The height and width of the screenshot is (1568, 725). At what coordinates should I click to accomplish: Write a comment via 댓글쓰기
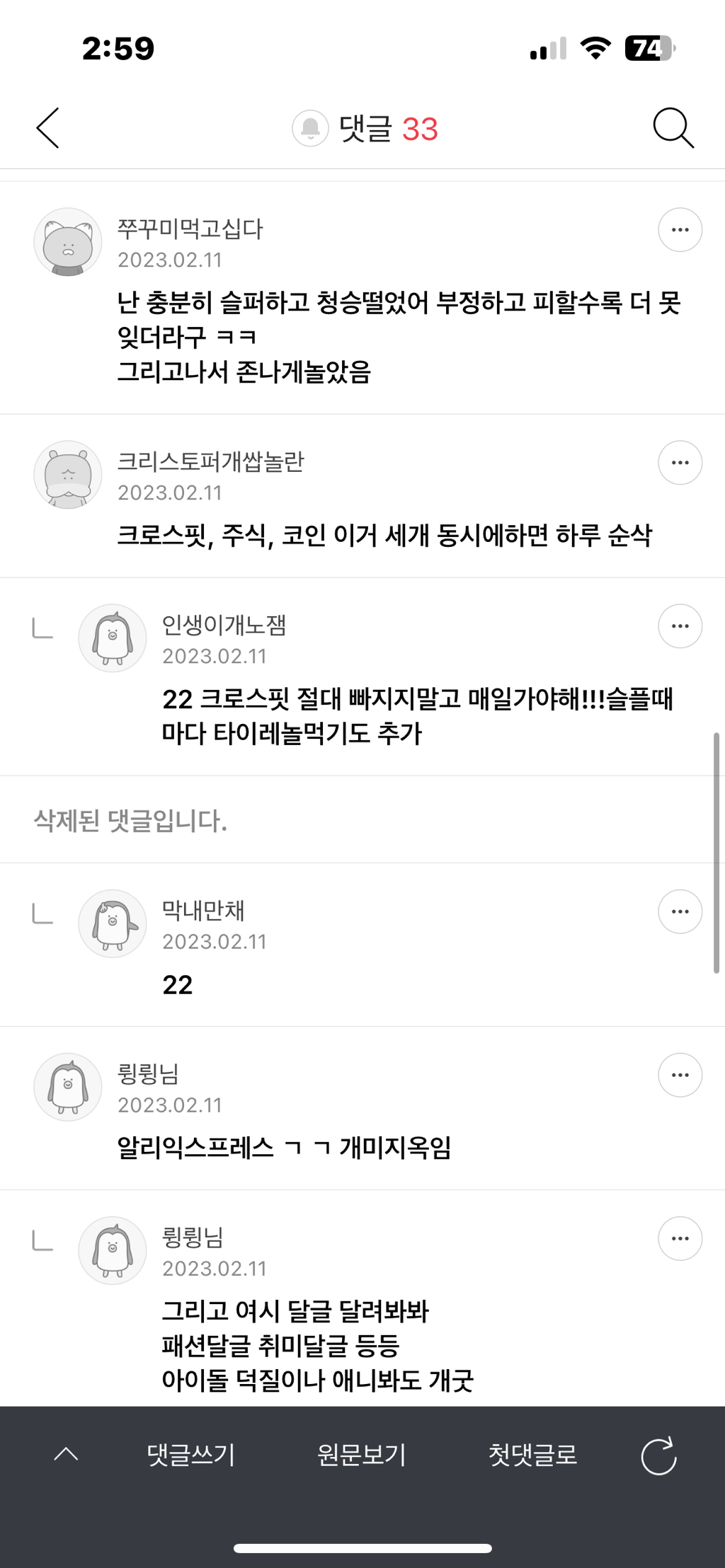click(x=190, y=1455)
